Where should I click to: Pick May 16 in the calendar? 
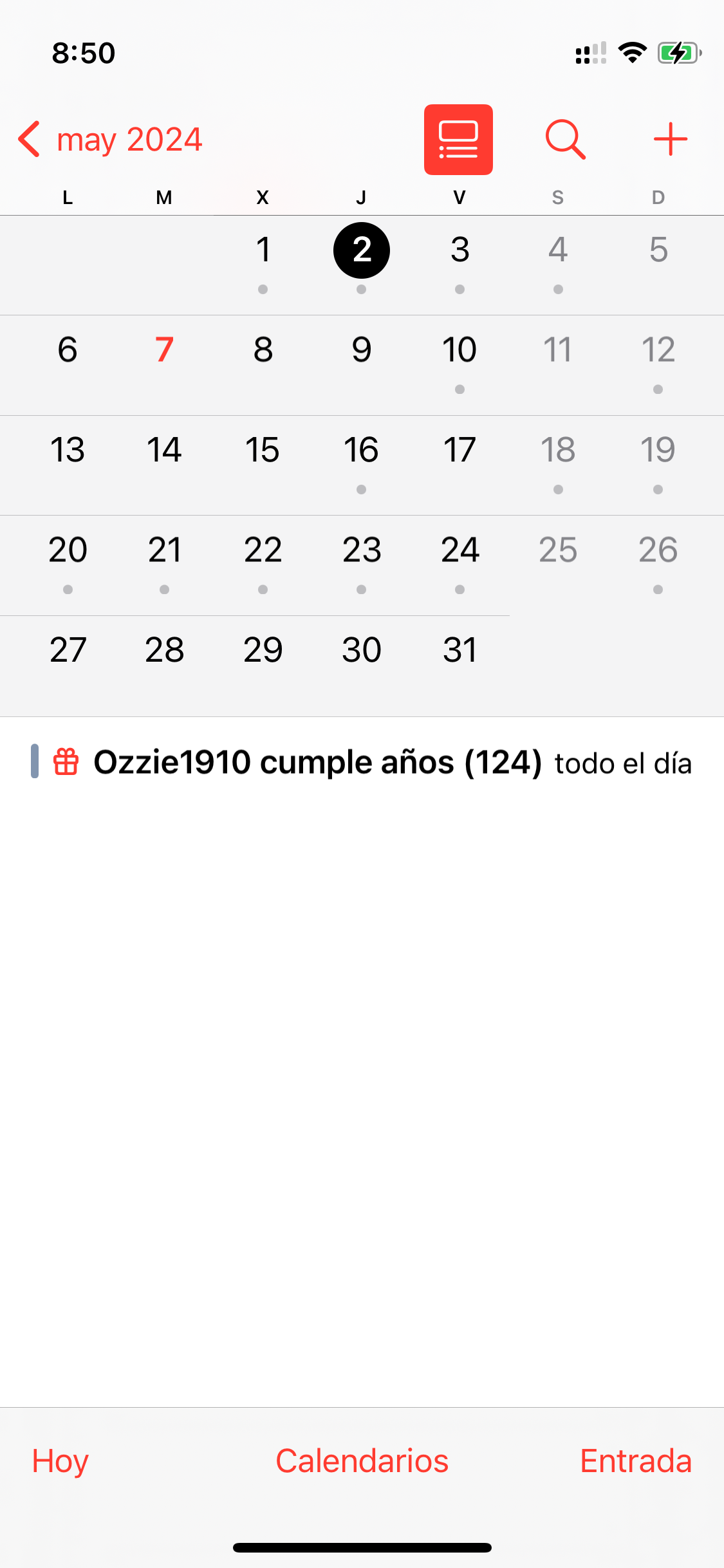coord(361,450)
